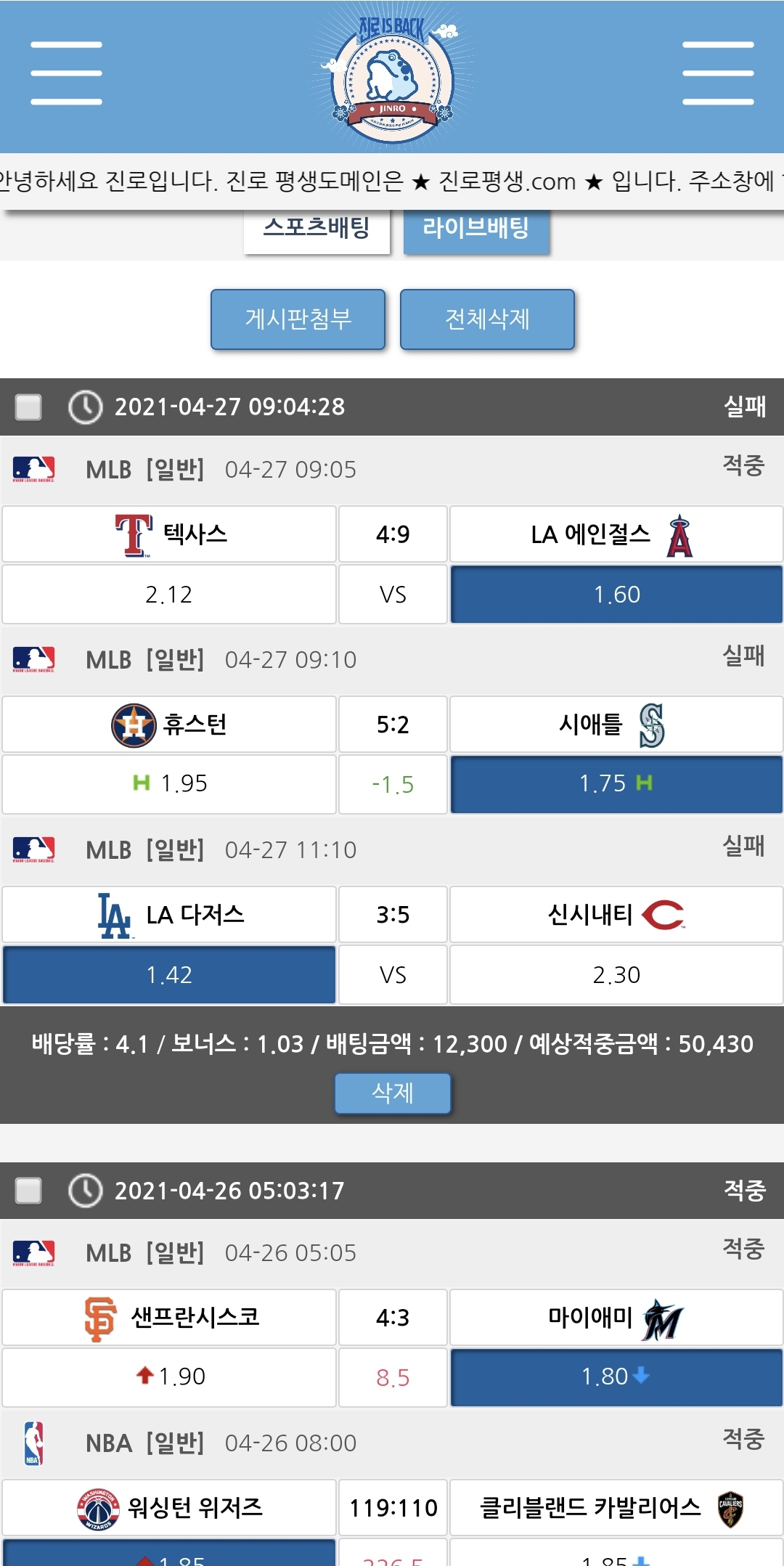The image size is (784, 1566).
Task: Delete the 2021-04-27 bet with 삭제
Action: [392, 1093]
